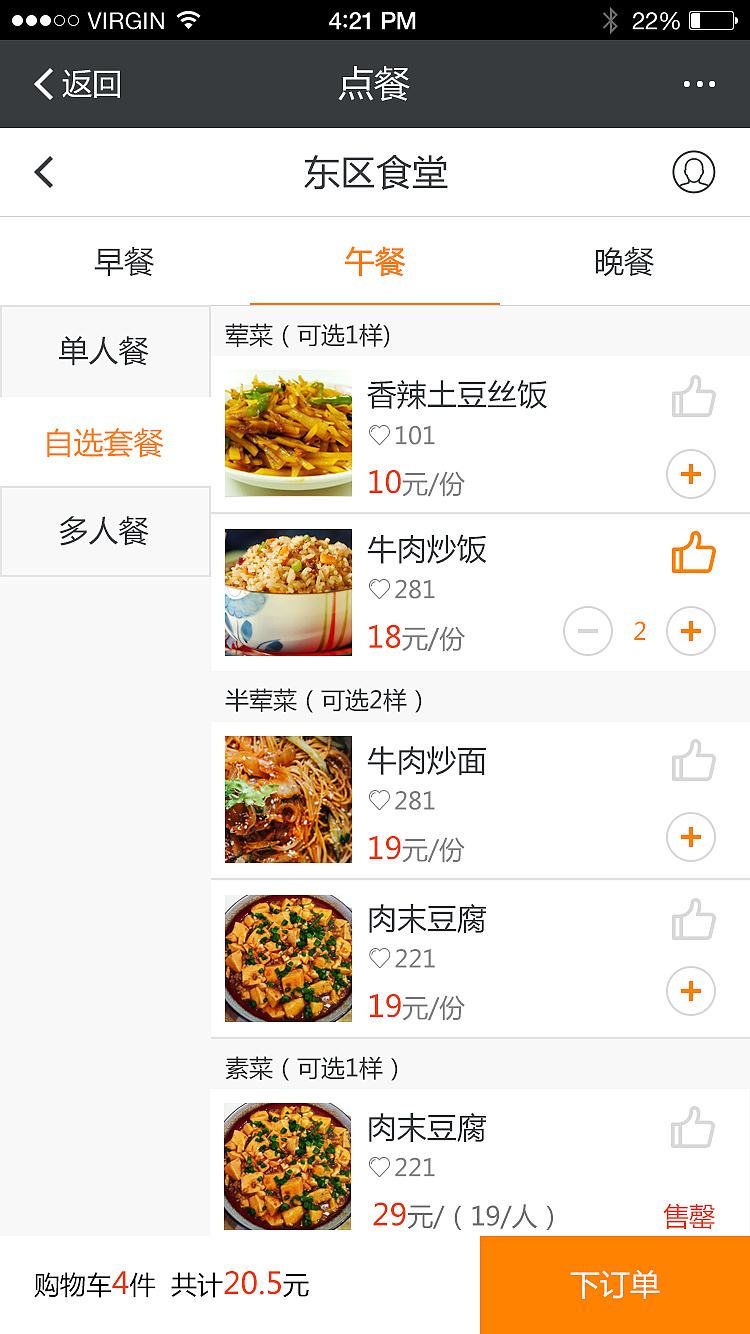Screen dimensions: 750x1334
Task: Decrease the 牛肉炒饭 quantity
Action: (x=588, y=631)
